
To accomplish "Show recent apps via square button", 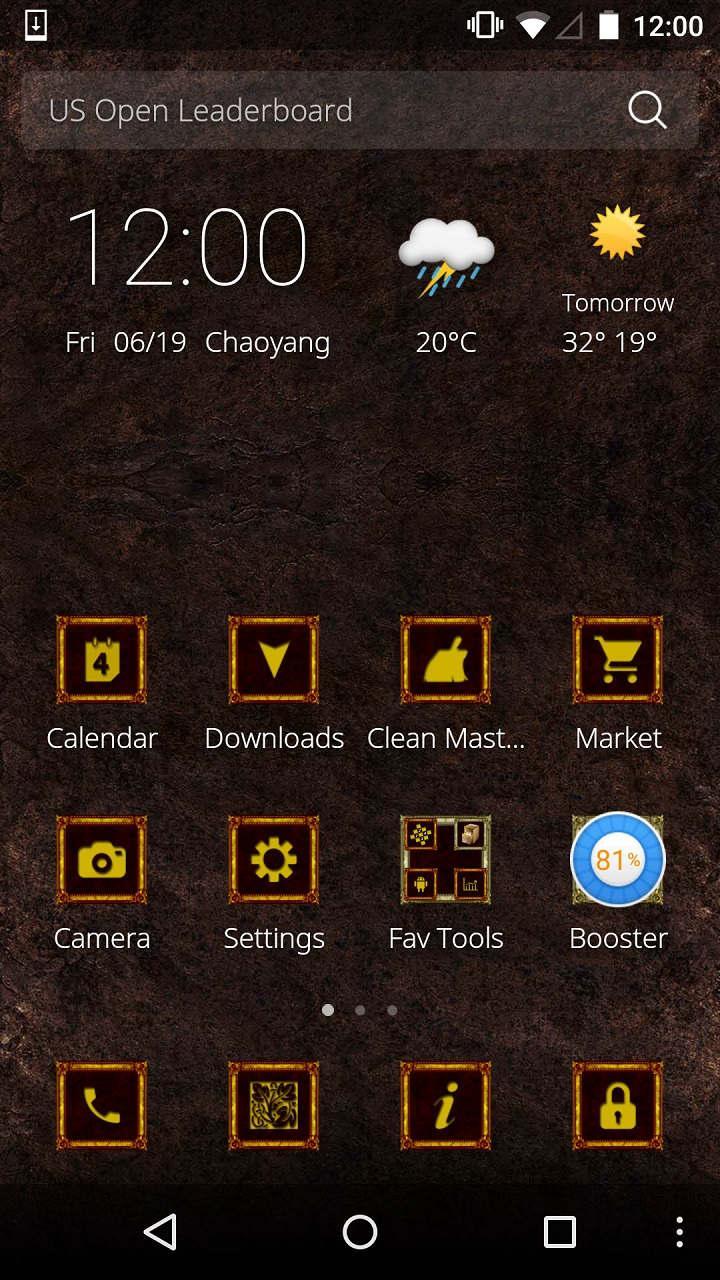I will pyautogui.click(x=560, y=1232).
